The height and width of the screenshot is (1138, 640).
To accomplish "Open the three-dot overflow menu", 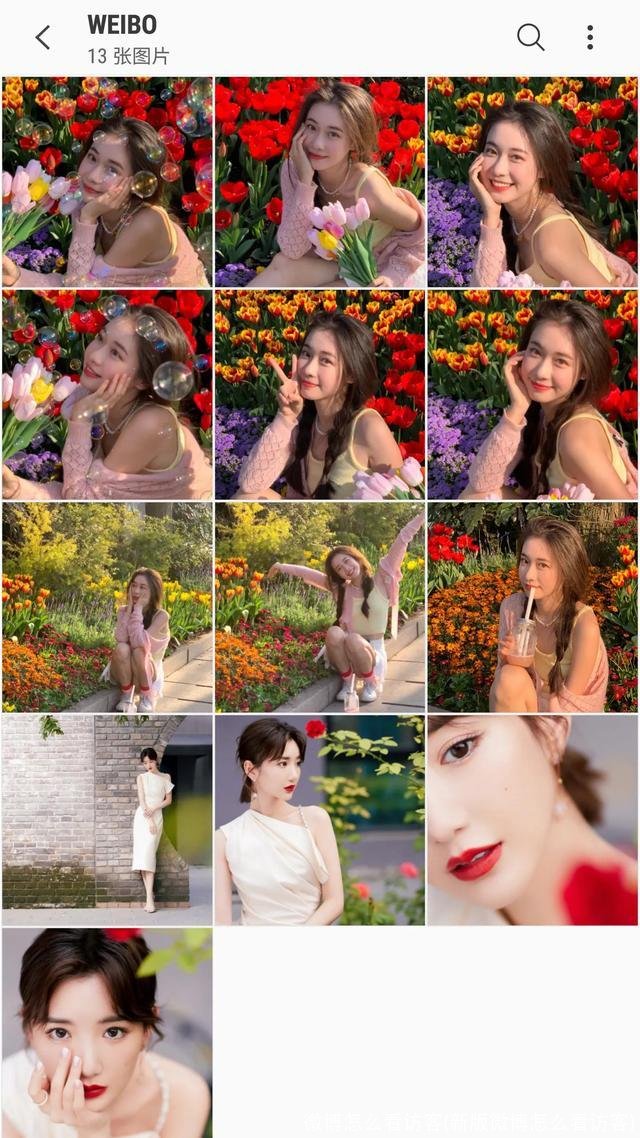I will tap(590, 38).
